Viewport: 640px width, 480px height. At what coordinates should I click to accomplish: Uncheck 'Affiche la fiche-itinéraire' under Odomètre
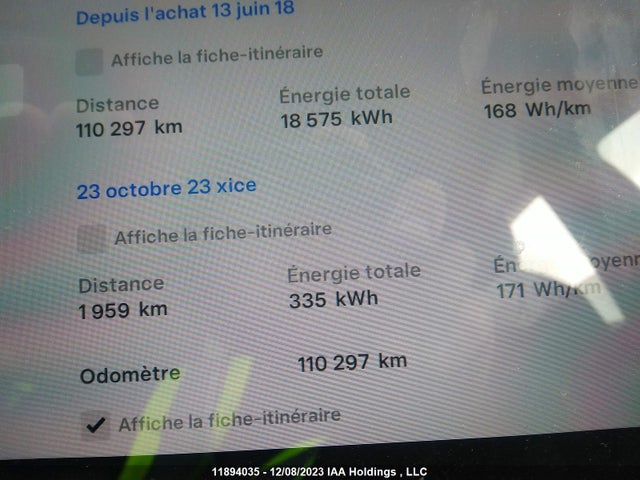(x=96, y=424)
